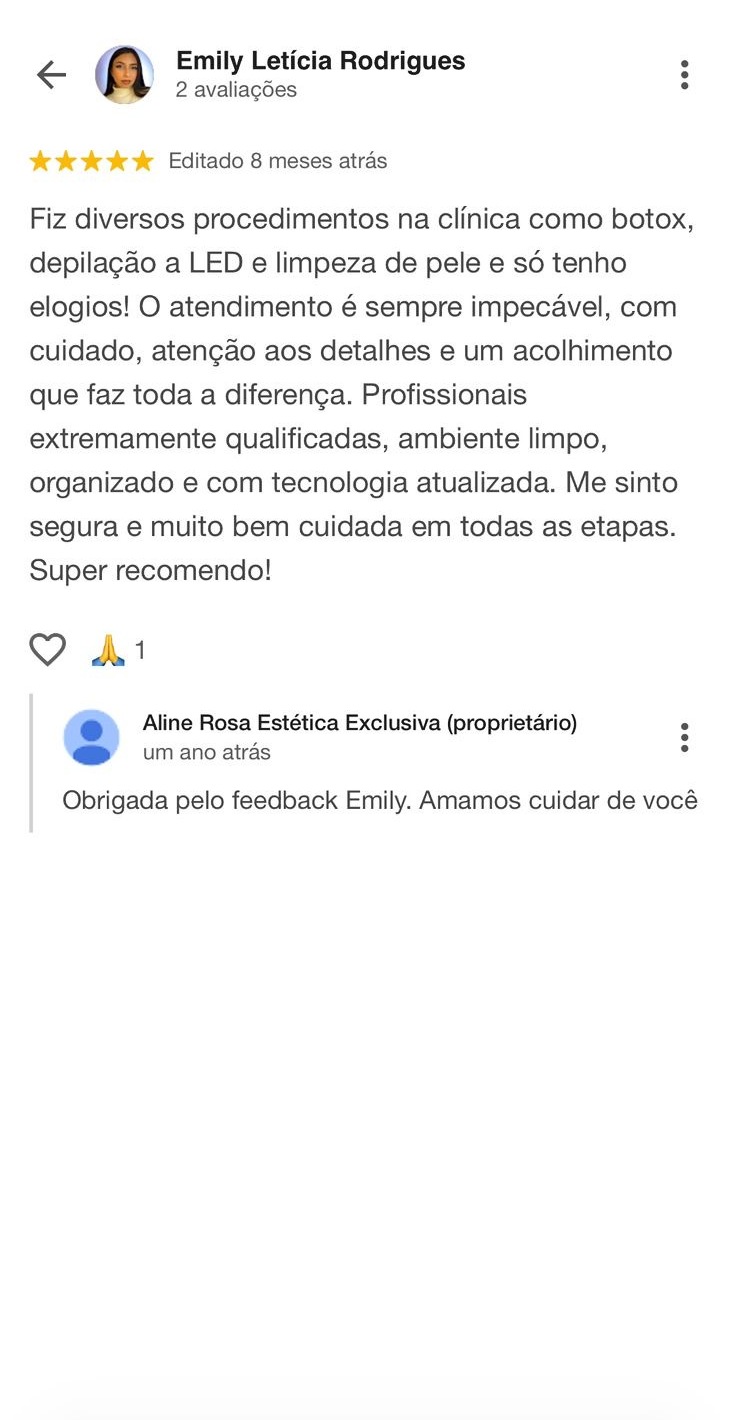Click the back arrow to return
The width and height of the screenshot is (736, 1420).
(50, 74)
